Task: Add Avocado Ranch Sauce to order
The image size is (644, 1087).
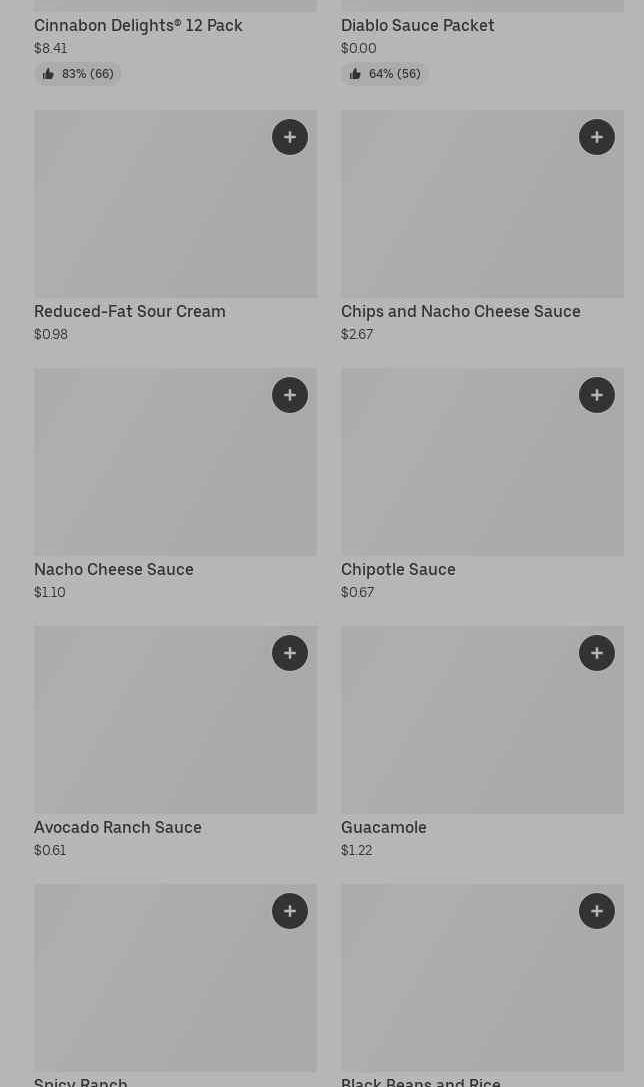Action: pyautogui.click(x=290, y=653)
